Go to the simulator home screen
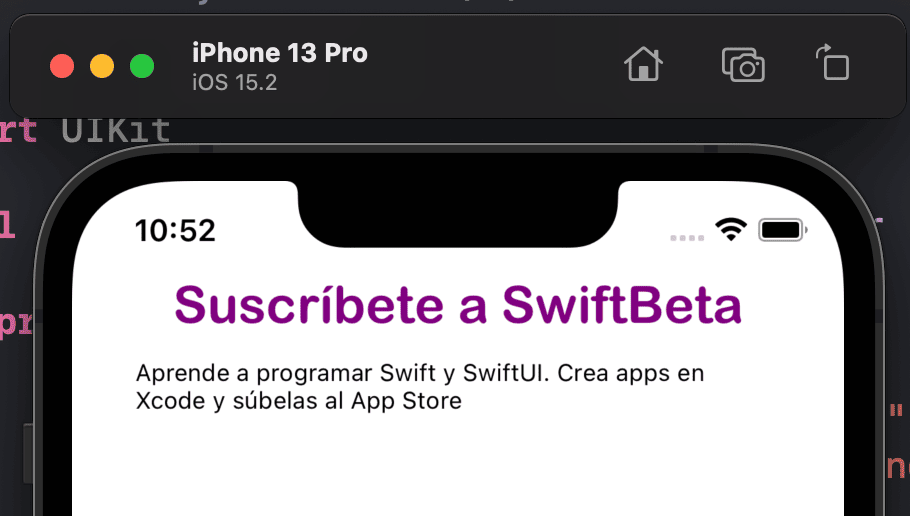910x516 pixels. pos(643,66)
